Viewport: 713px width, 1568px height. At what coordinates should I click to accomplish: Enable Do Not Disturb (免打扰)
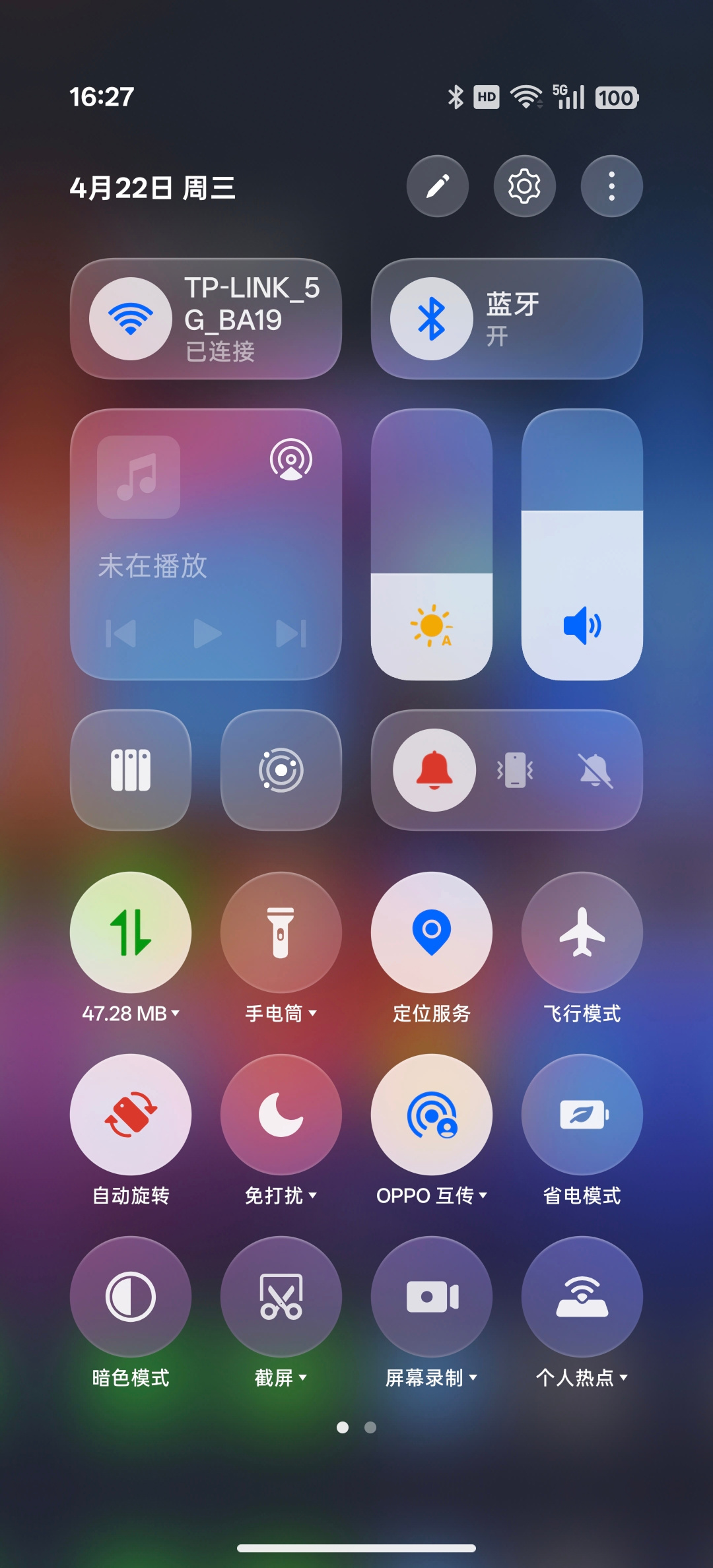tap(281, 1115)
